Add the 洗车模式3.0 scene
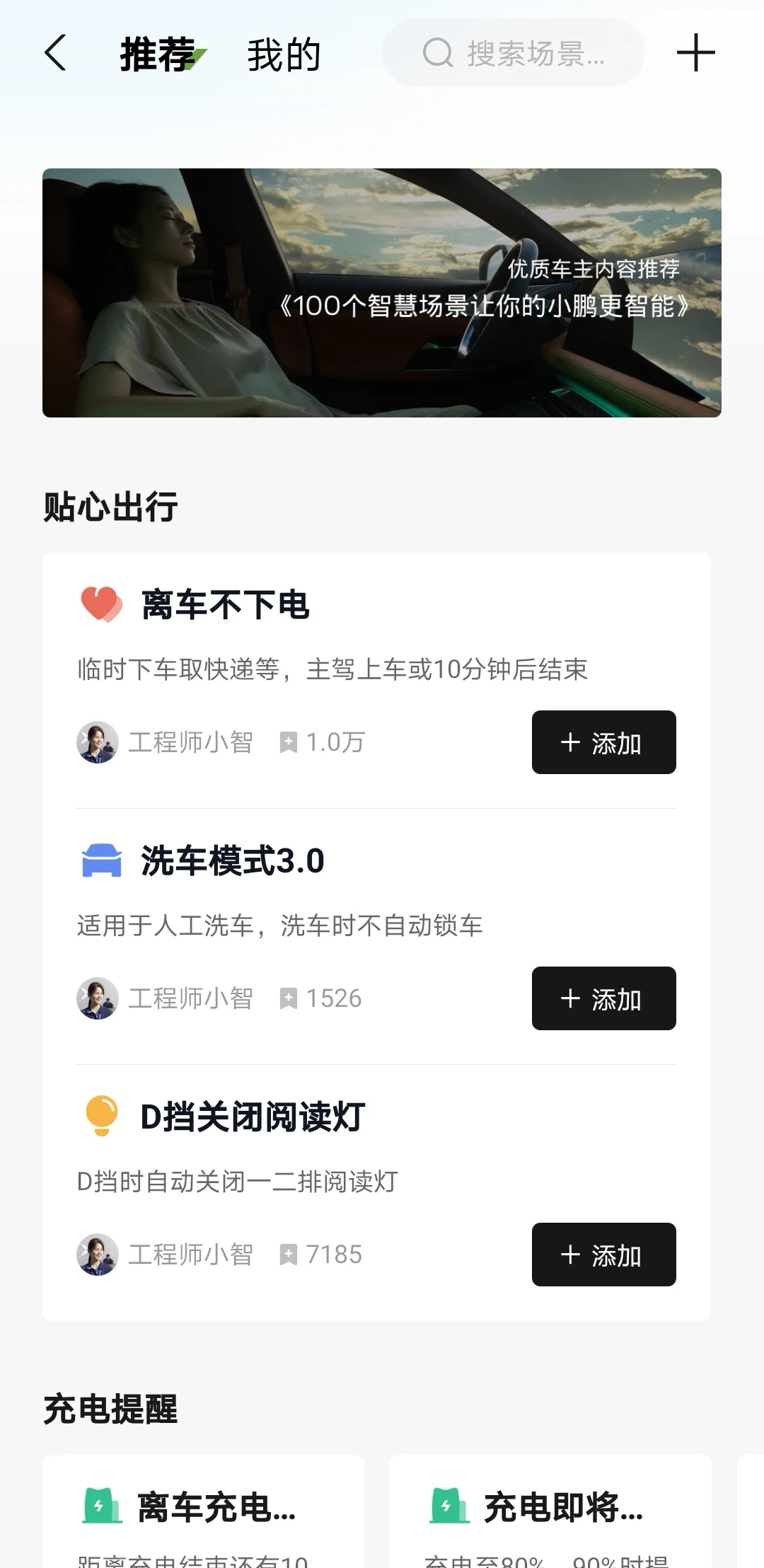This screenshot has width=764, height=1568. pyautogui.click(x=603, y=998)
